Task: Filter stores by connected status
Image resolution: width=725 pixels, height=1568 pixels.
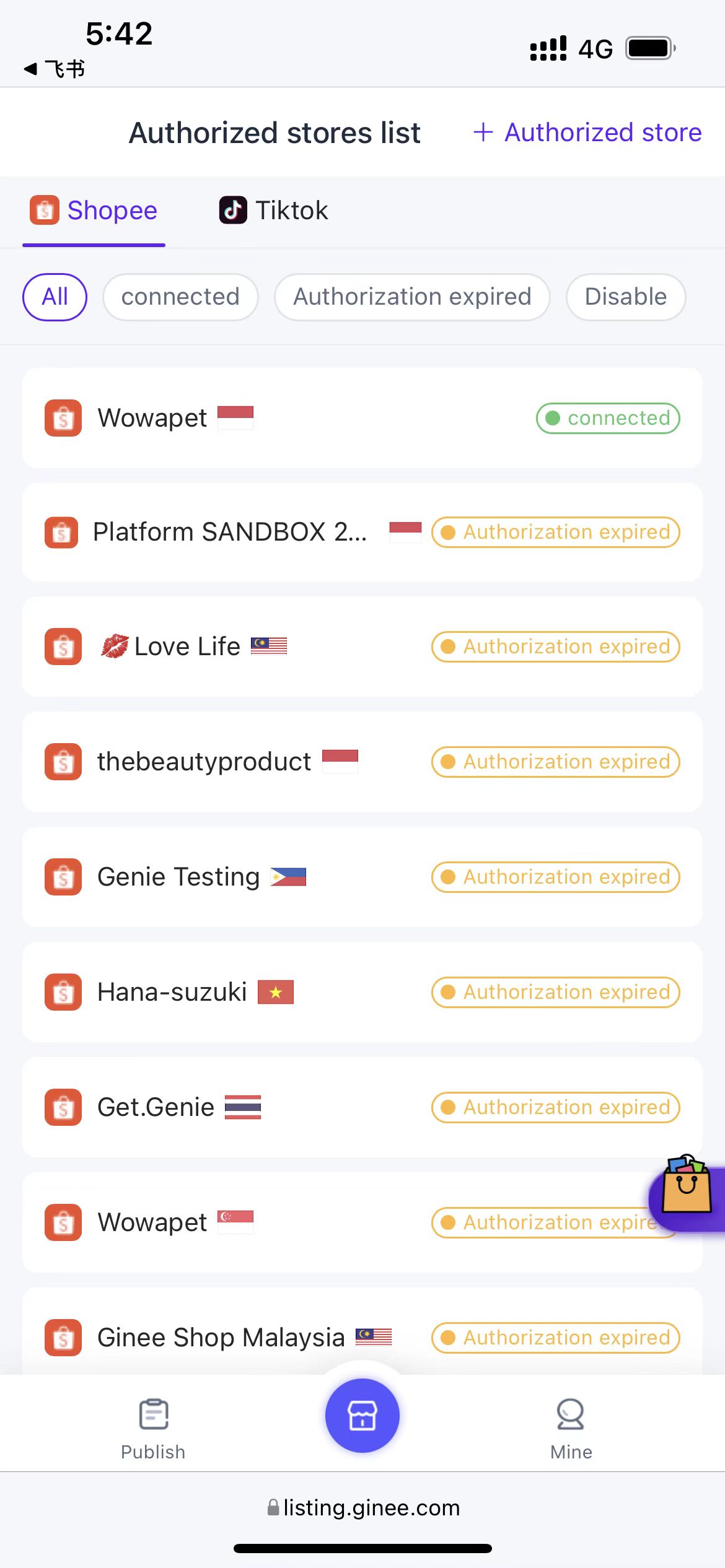Action: (180, 297)
